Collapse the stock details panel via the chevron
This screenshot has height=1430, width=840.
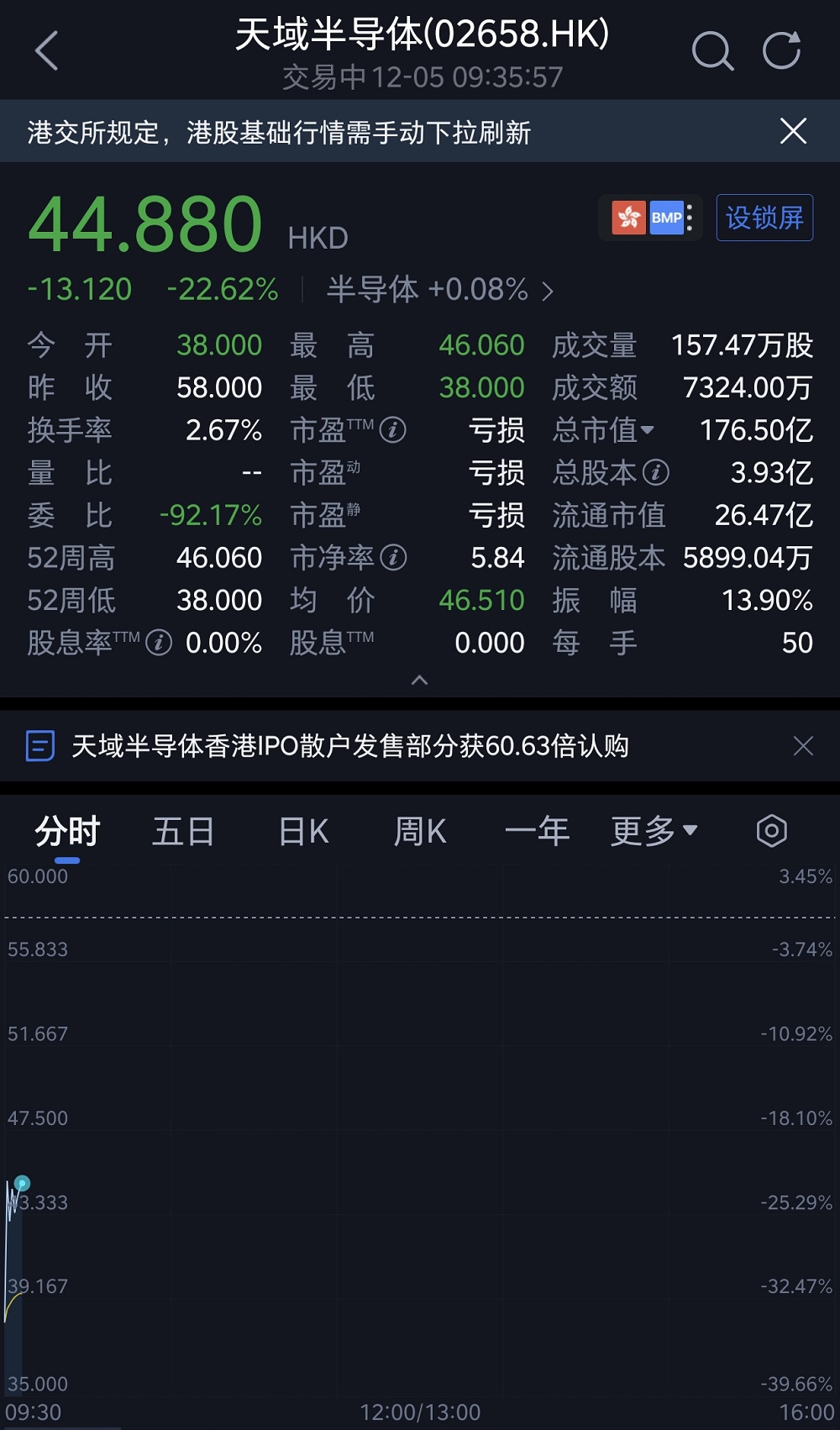[x=420, y=681]
